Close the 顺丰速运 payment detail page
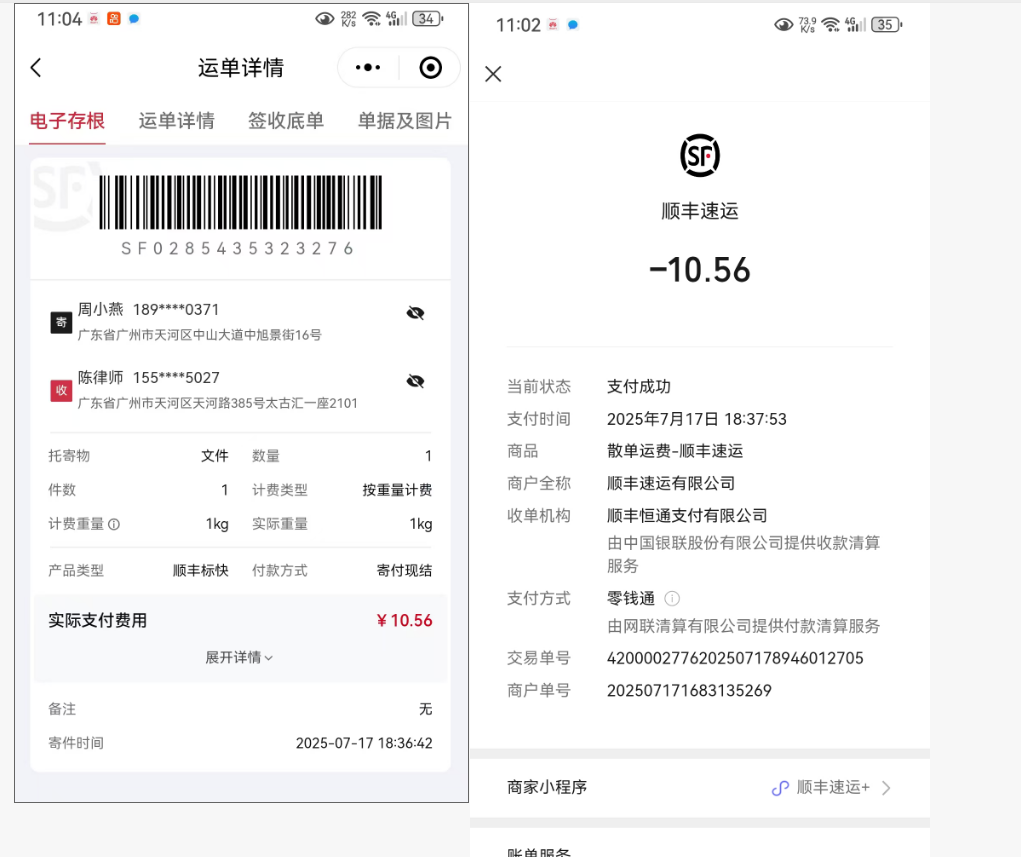Image resolution: width=1021 pixels, height=857 pixels. 493,74
